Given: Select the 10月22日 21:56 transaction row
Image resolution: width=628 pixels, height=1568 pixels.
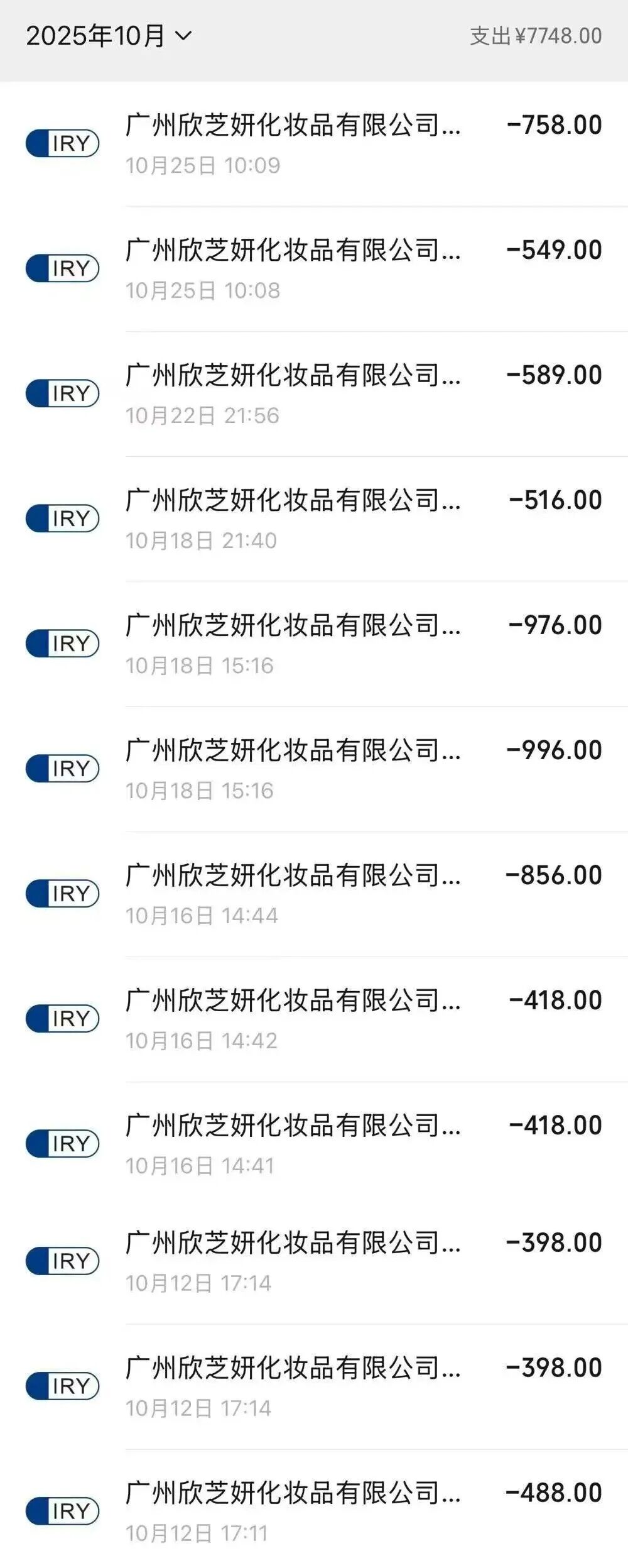Looking at the screenshot, I should (x=314, y=390).
